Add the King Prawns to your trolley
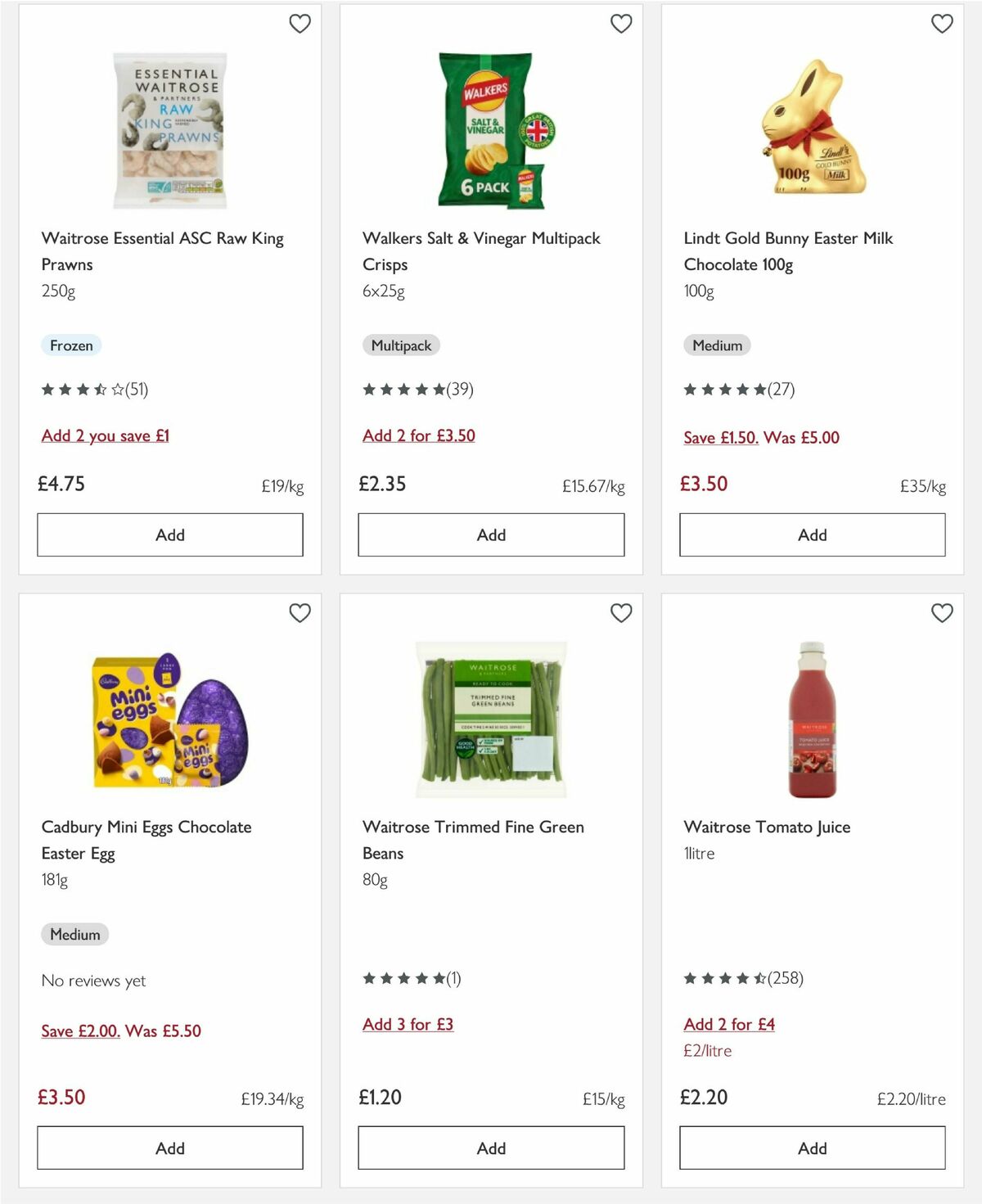This screenshot has width=982, height=1204. pos(169,534)
